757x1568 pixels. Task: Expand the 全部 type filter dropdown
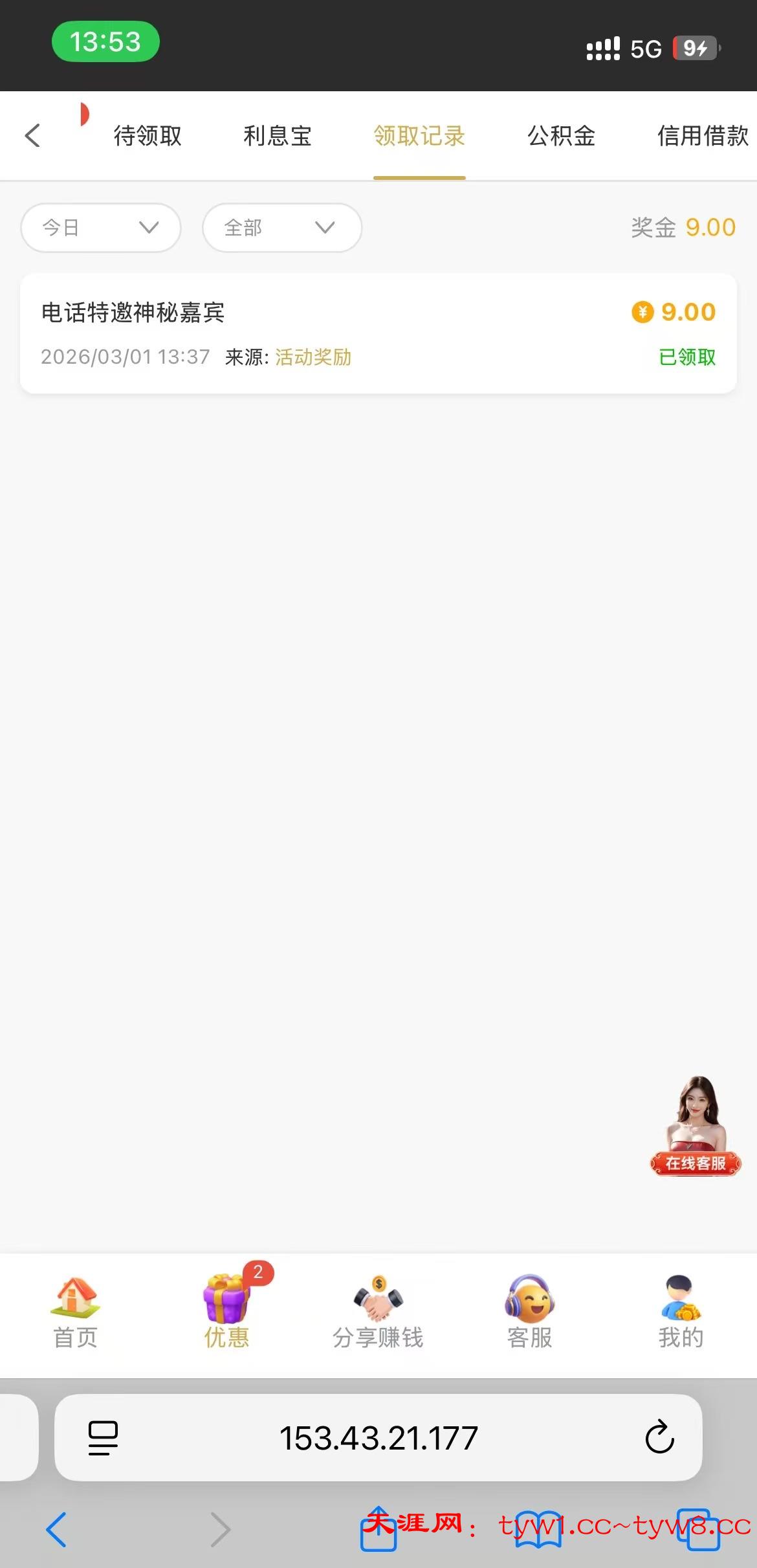tap(282, 228)
